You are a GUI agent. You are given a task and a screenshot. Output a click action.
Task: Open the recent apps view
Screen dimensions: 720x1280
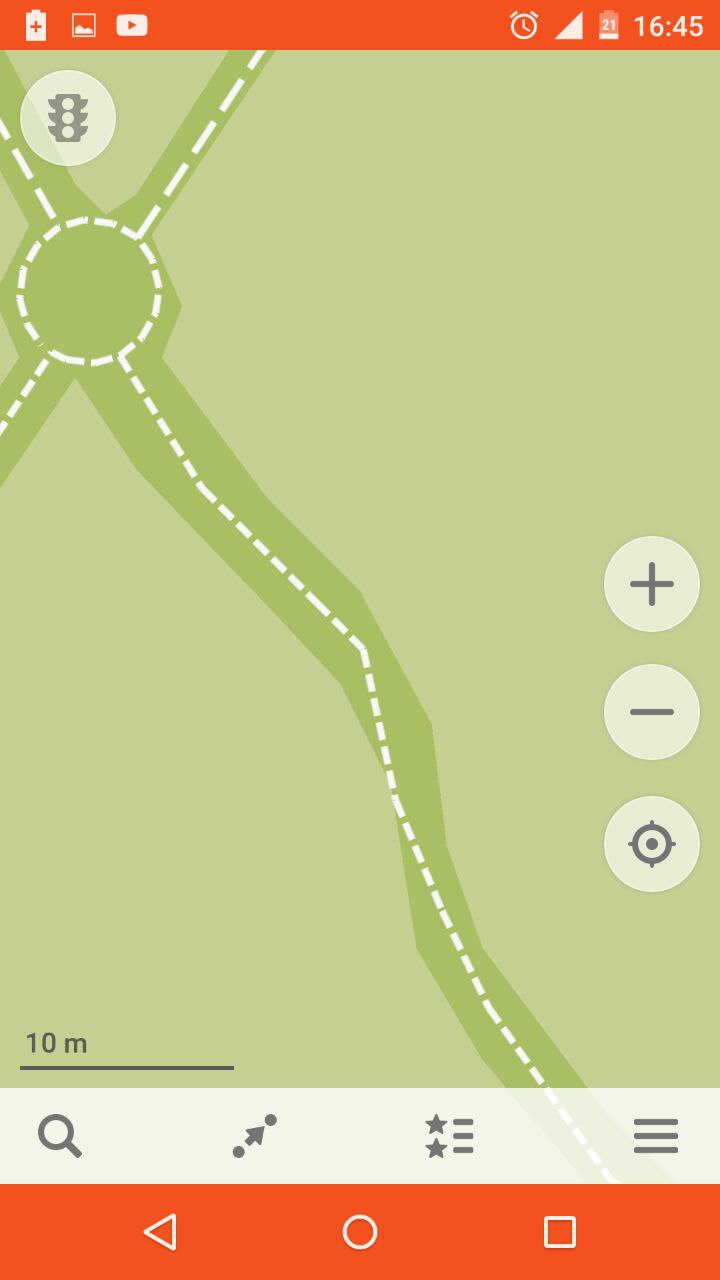click(560, 1232)
